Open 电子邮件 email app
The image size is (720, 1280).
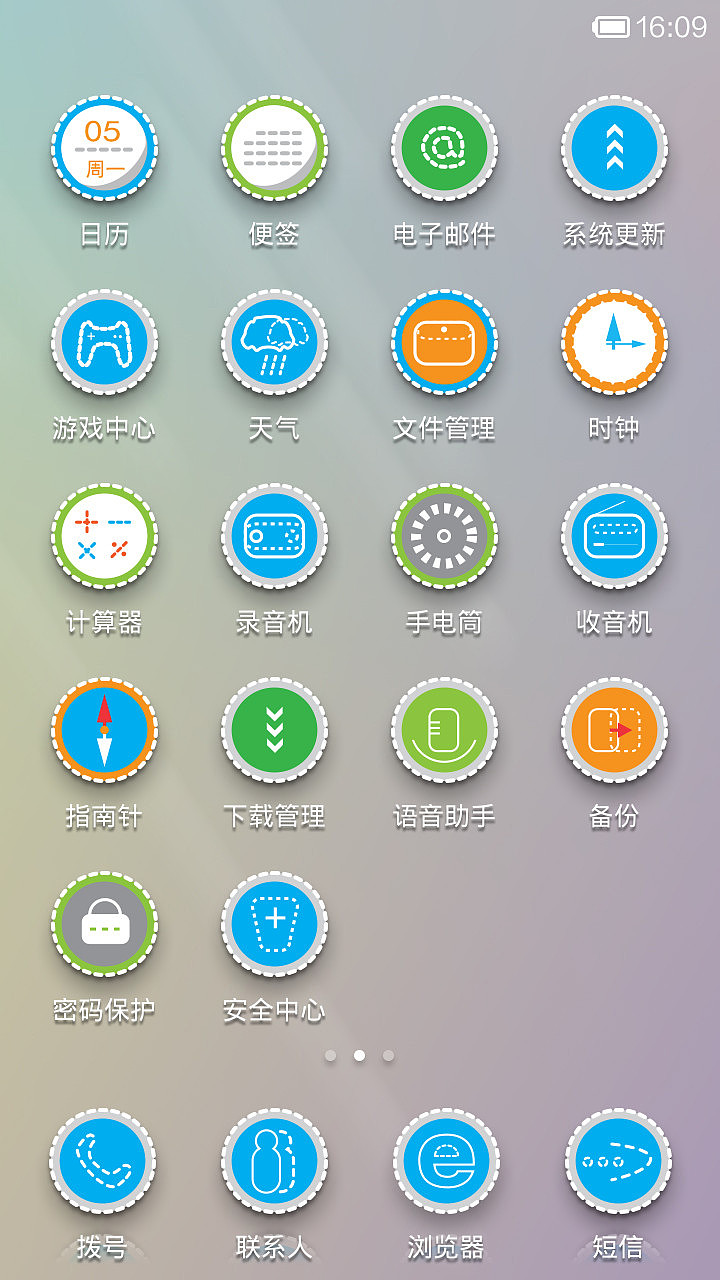coord(444,147)
